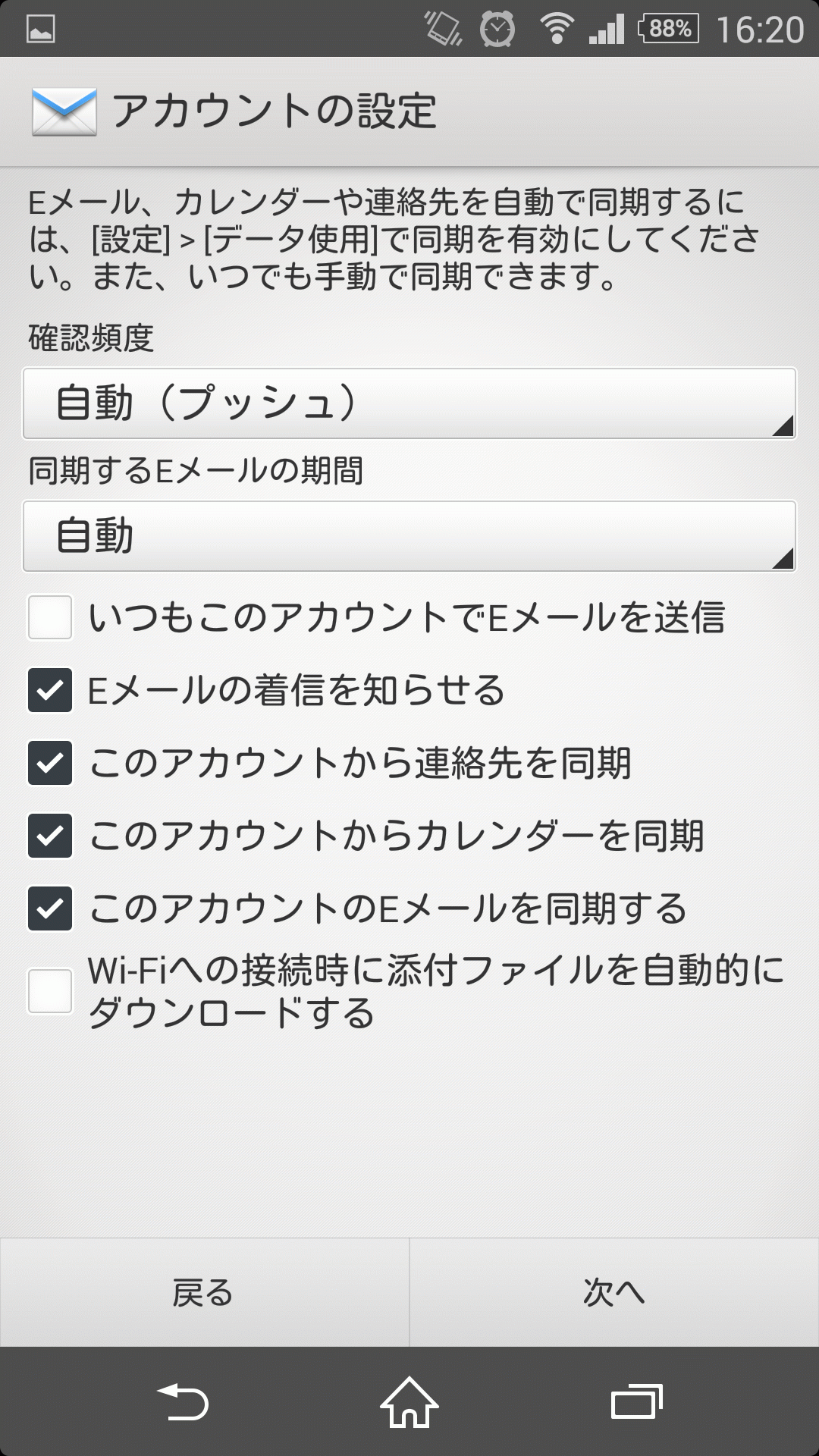Go back using system back button
The height and width of the screenshot is (1456, 819).
[x=182, y=1401]
